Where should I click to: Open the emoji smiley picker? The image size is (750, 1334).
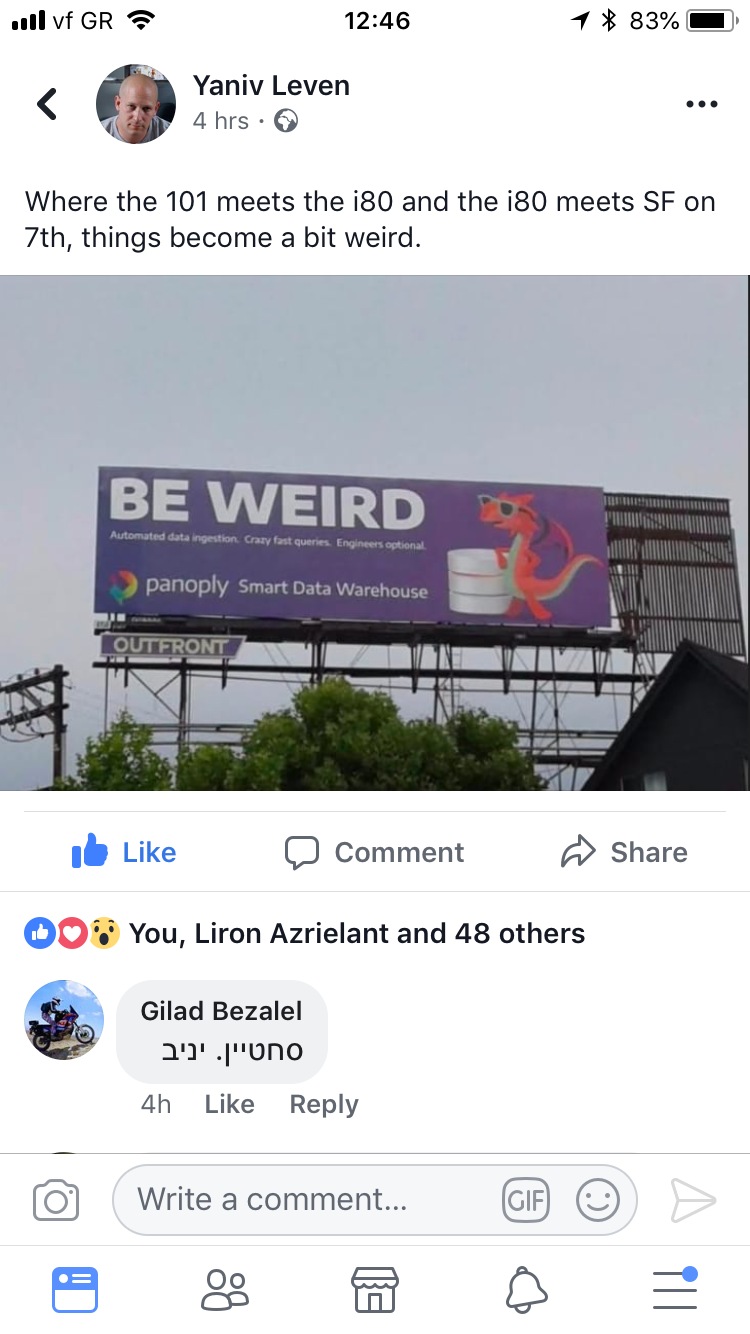point(598,1200)
